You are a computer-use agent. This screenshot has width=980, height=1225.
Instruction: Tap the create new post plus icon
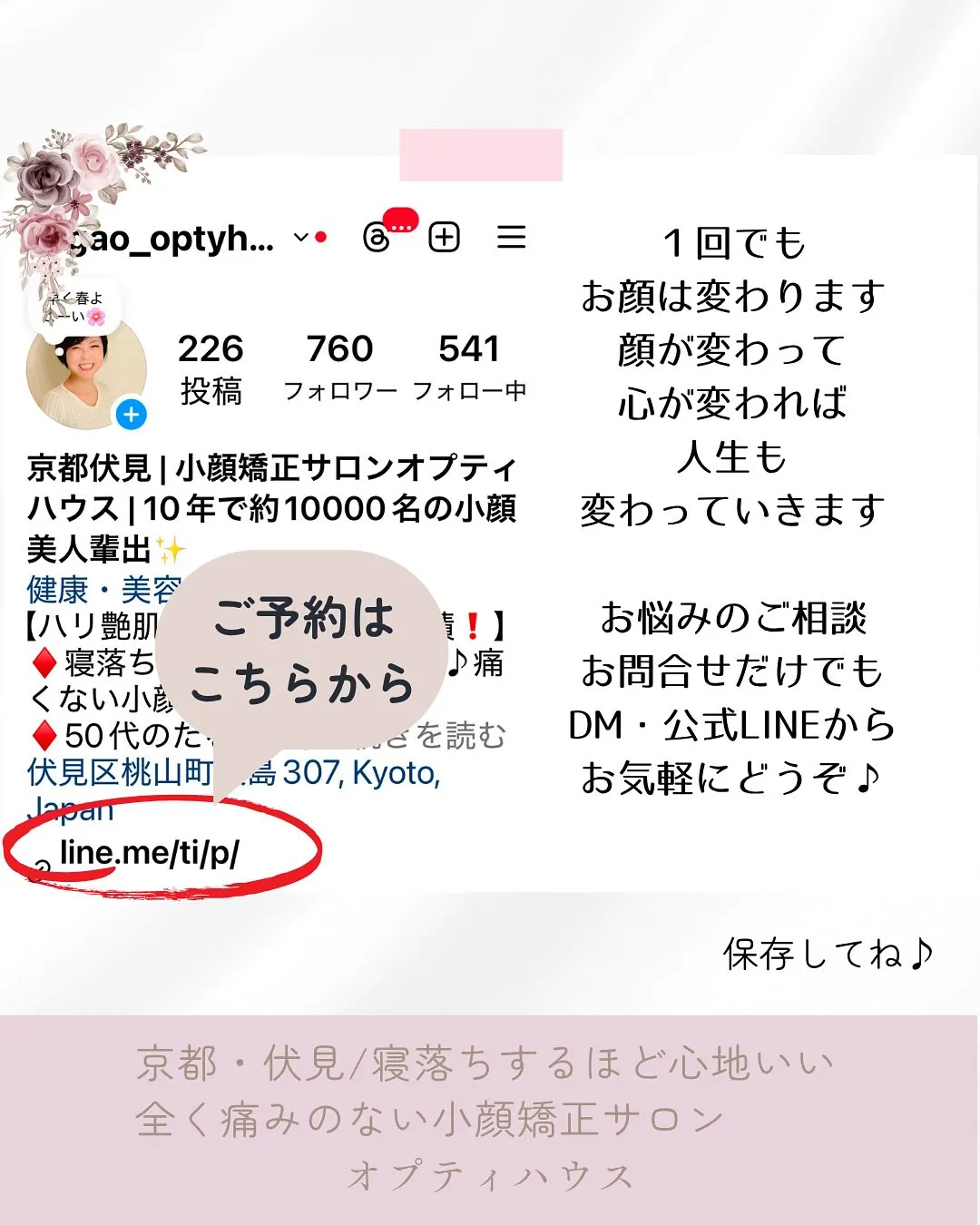444,238
